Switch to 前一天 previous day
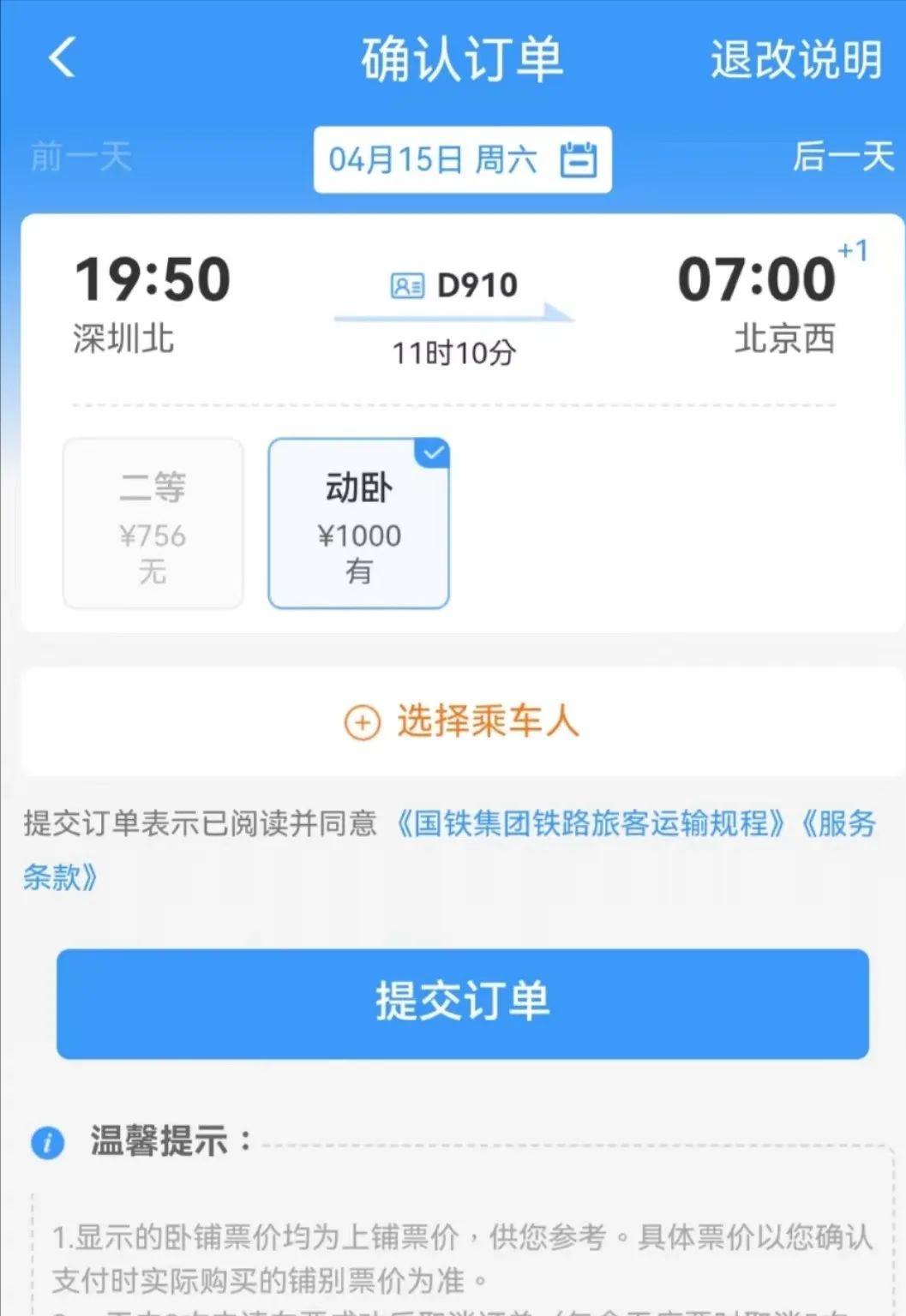 coord(82,159)
